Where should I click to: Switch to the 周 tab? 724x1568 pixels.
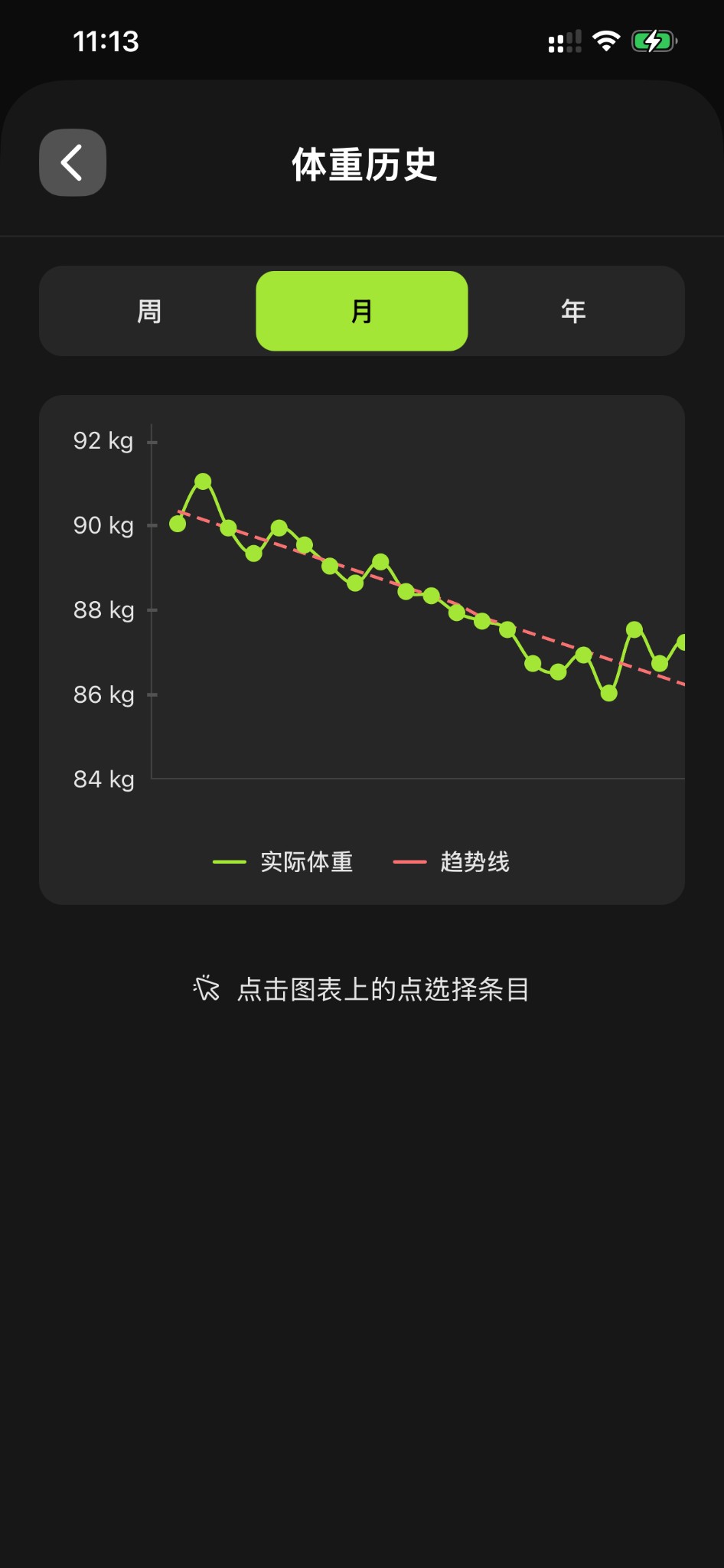(150, 311)
